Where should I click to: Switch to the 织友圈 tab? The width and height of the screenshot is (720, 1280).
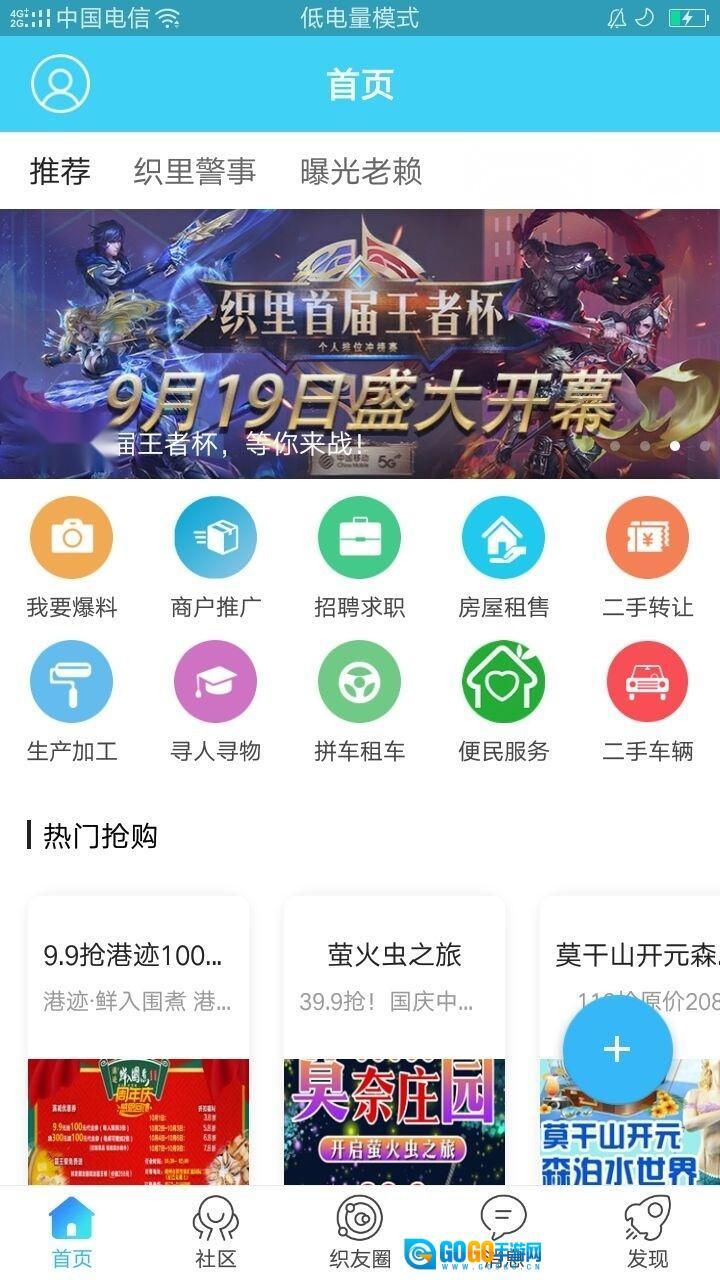(360, 1232)
